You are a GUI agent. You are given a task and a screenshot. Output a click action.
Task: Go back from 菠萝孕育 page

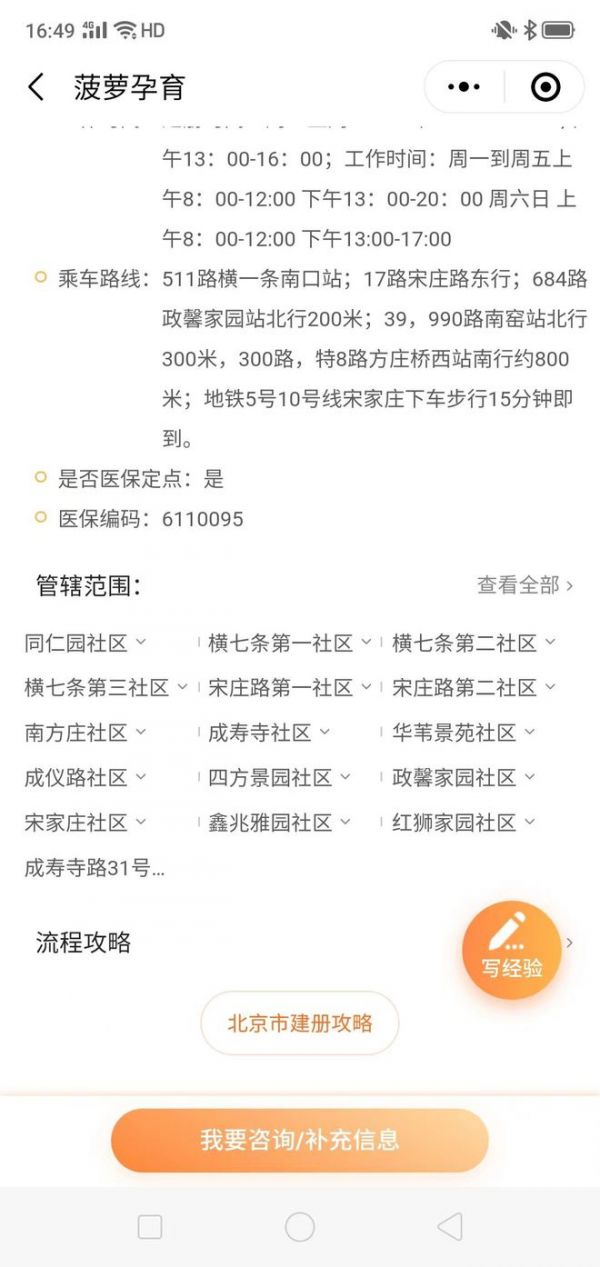[36, 87]
